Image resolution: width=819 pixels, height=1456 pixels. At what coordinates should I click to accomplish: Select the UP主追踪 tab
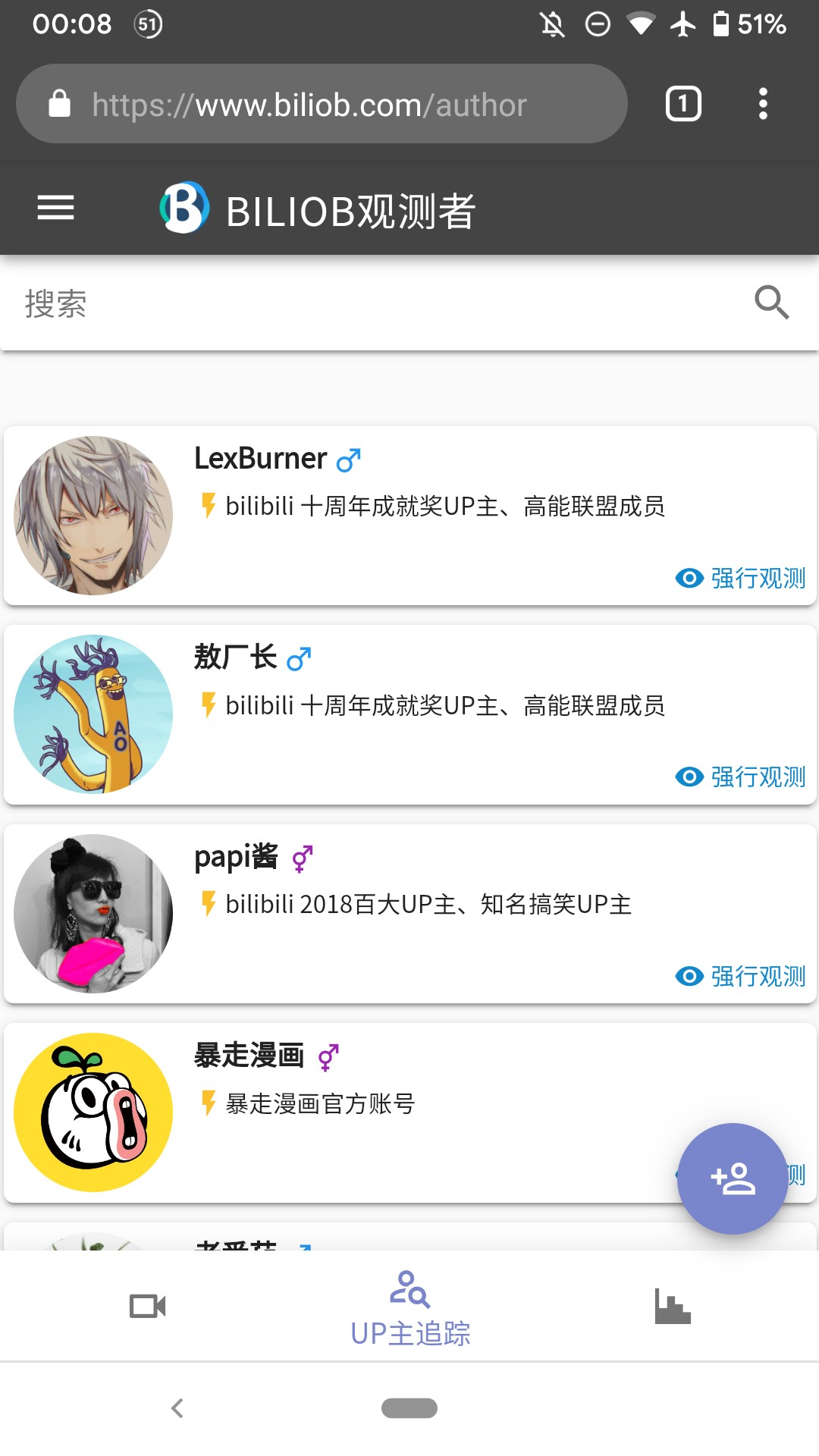(x=410, y=1309)
